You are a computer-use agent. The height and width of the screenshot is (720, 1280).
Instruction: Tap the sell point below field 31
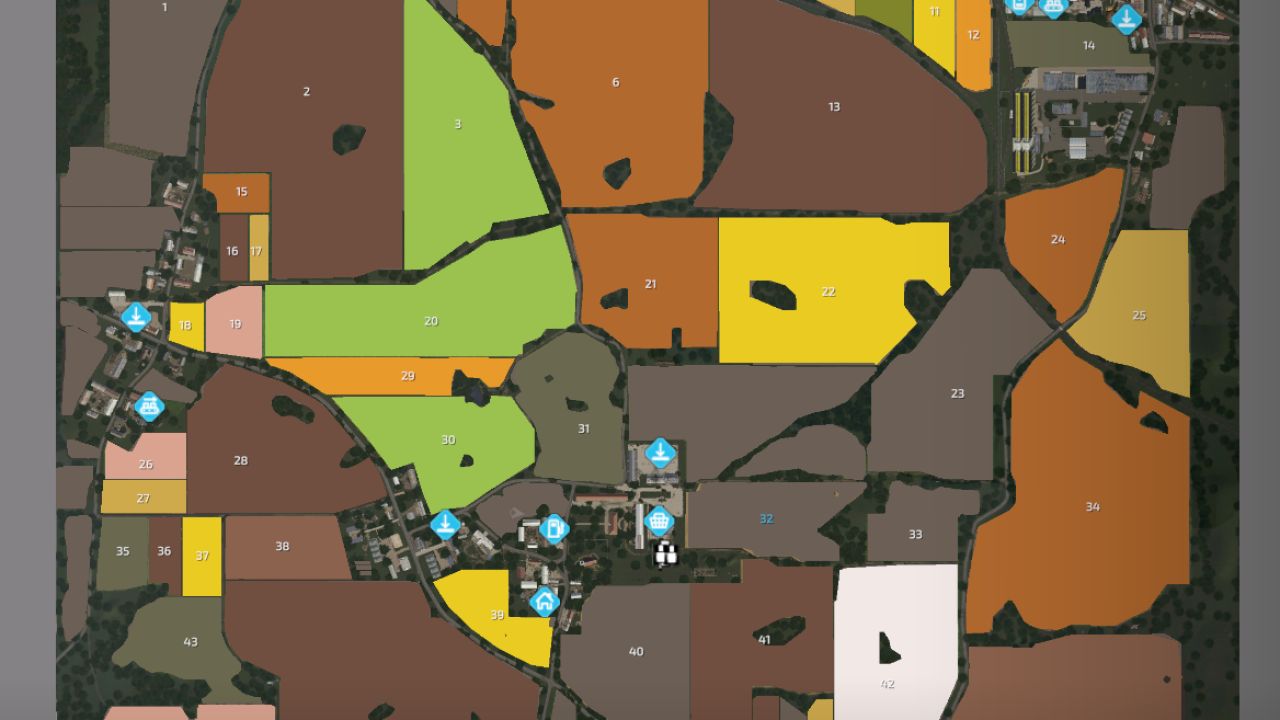[x=660, y=452]
